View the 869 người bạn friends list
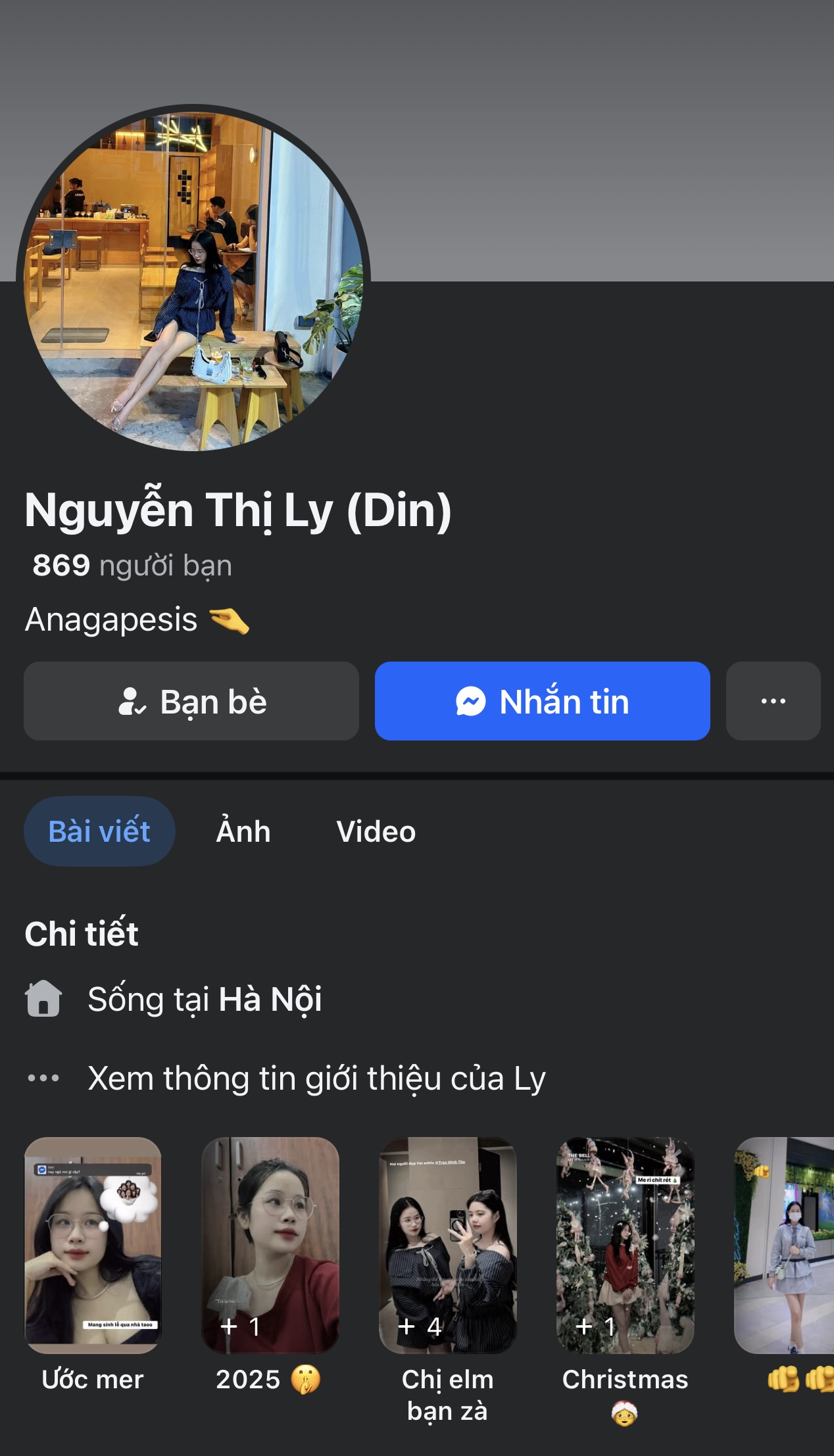Viewport: 834px width, 1456px height. (132, 566)
